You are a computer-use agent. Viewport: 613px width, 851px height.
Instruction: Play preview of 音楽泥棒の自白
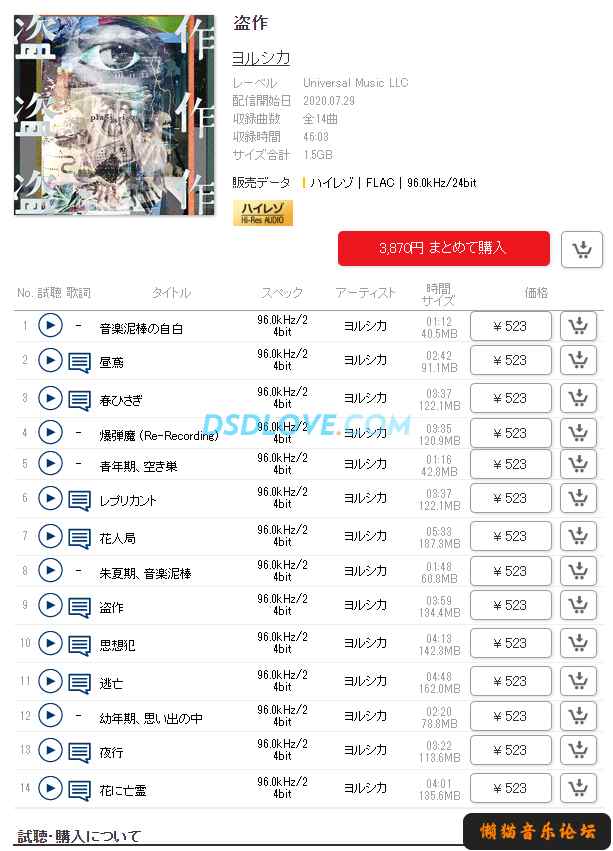point(50,325)
